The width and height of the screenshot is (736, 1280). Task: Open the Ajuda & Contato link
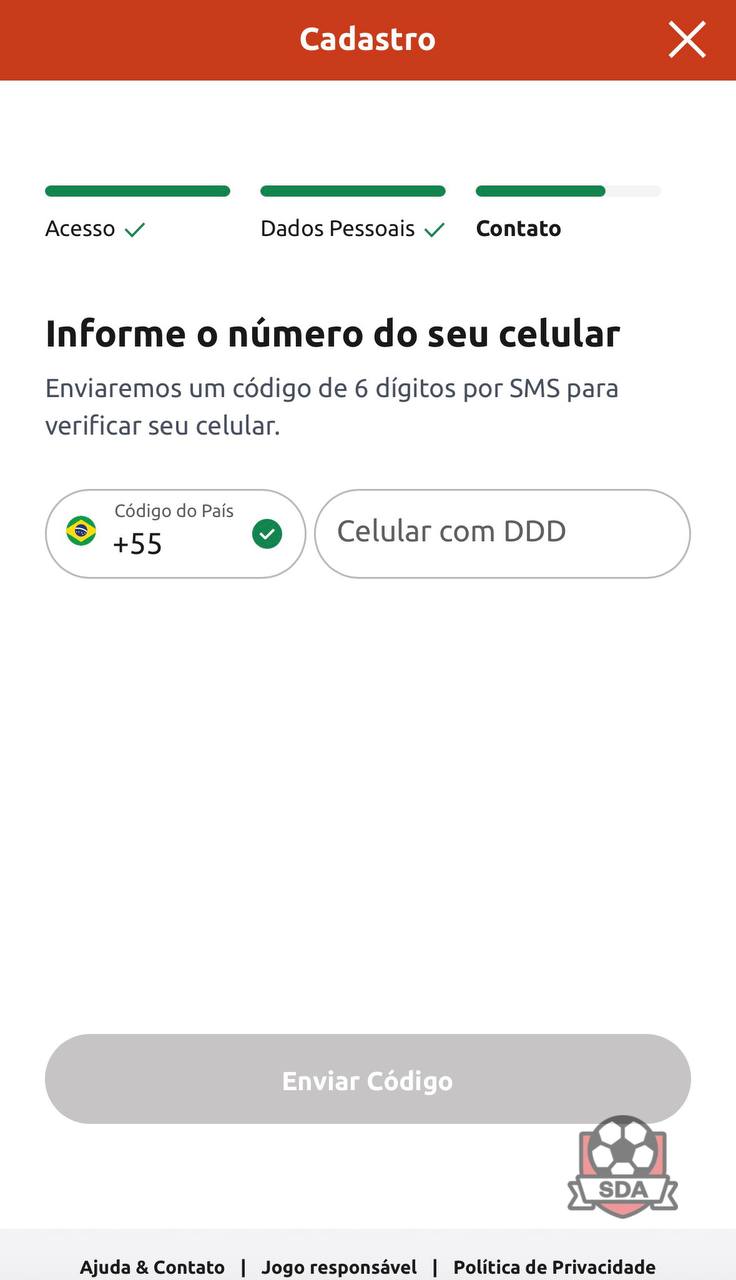(x=152, y=1267)
